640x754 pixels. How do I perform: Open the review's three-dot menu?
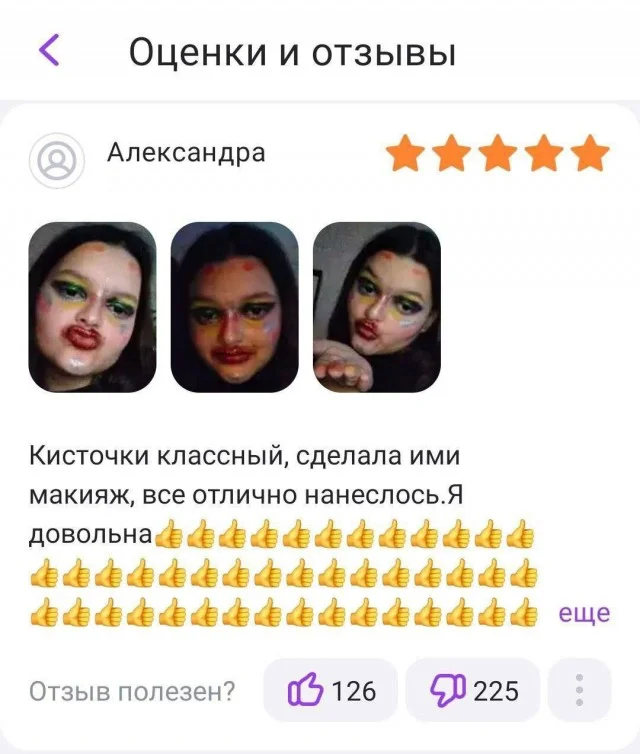(579, 691)
